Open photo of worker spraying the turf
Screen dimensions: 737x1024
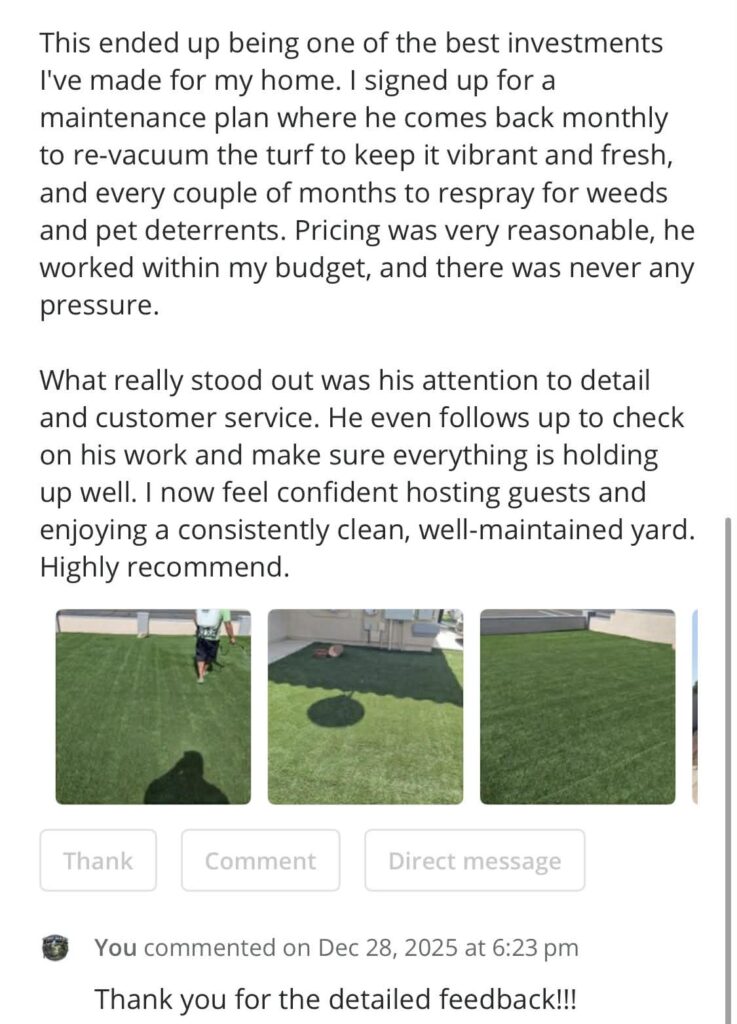coord(153,707)
